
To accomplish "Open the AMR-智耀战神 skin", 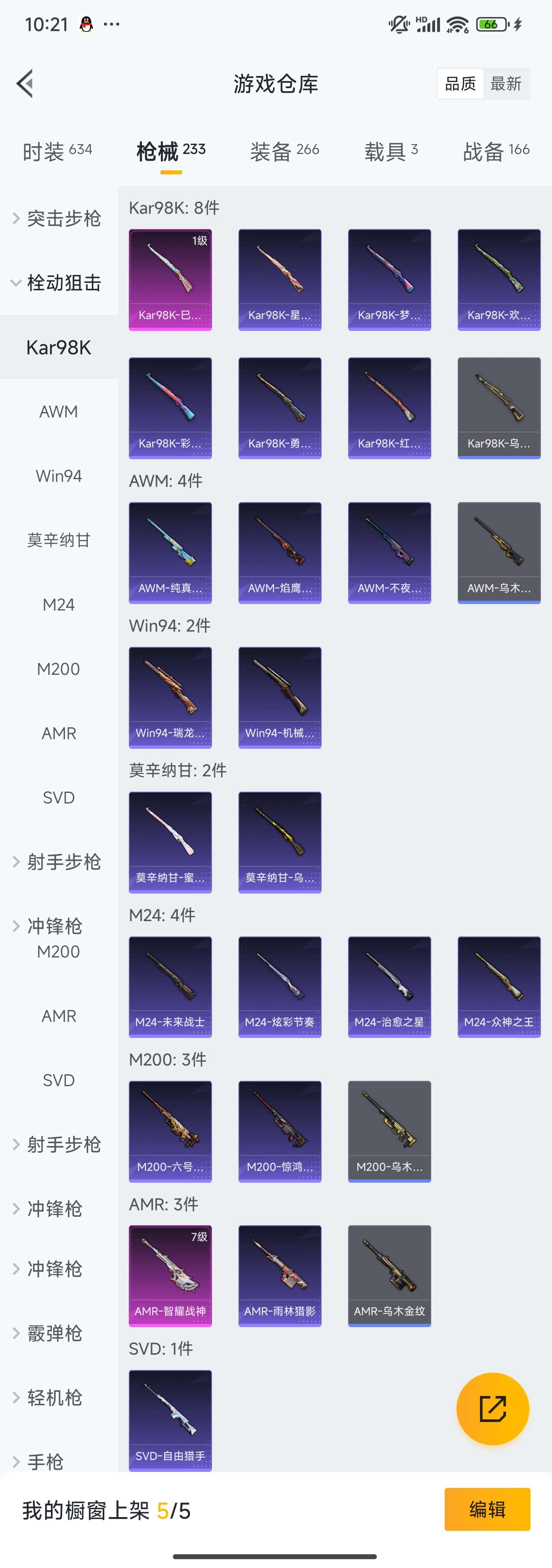I will tap(170, 1275).
